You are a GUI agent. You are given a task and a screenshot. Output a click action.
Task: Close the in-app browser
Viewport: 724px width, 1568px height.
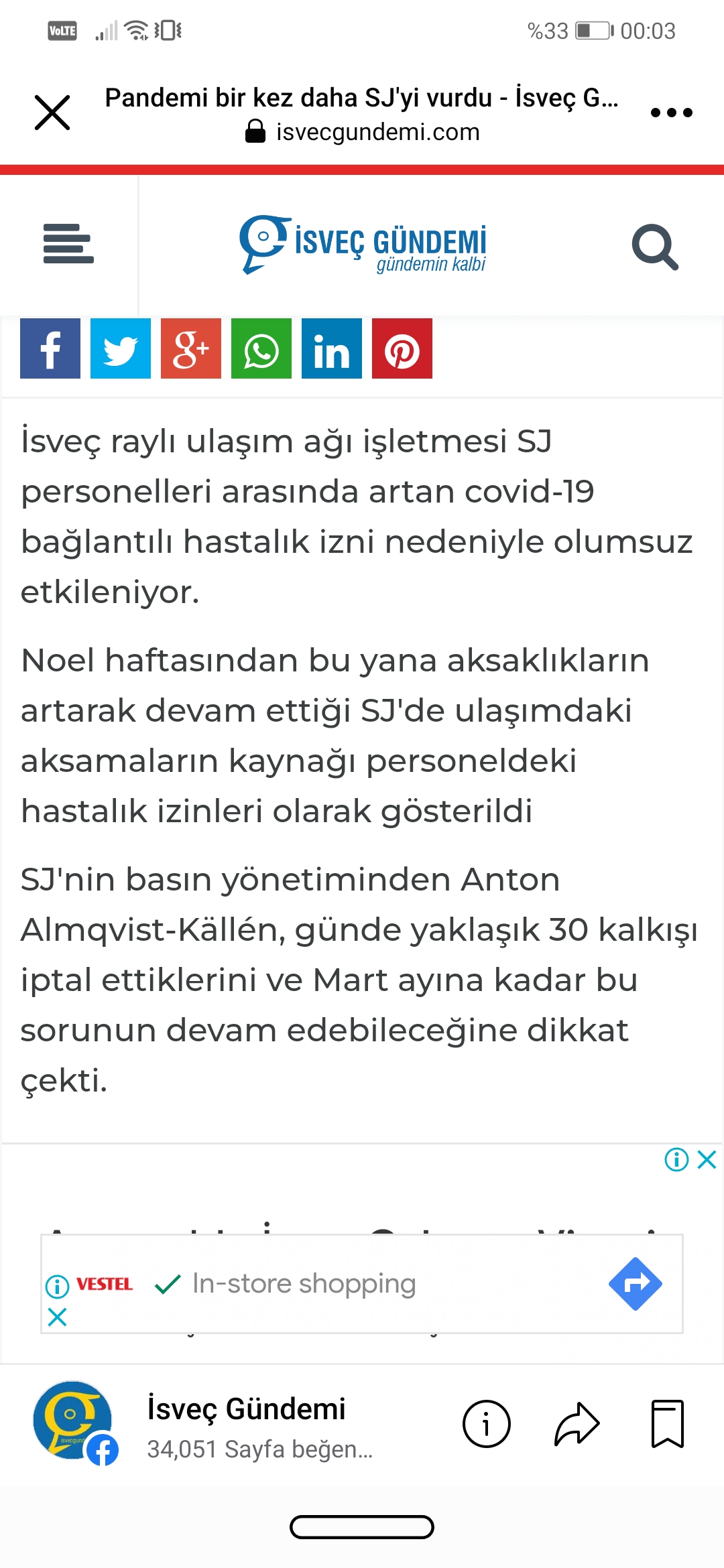pyautogui.click(x=52, y=112)
